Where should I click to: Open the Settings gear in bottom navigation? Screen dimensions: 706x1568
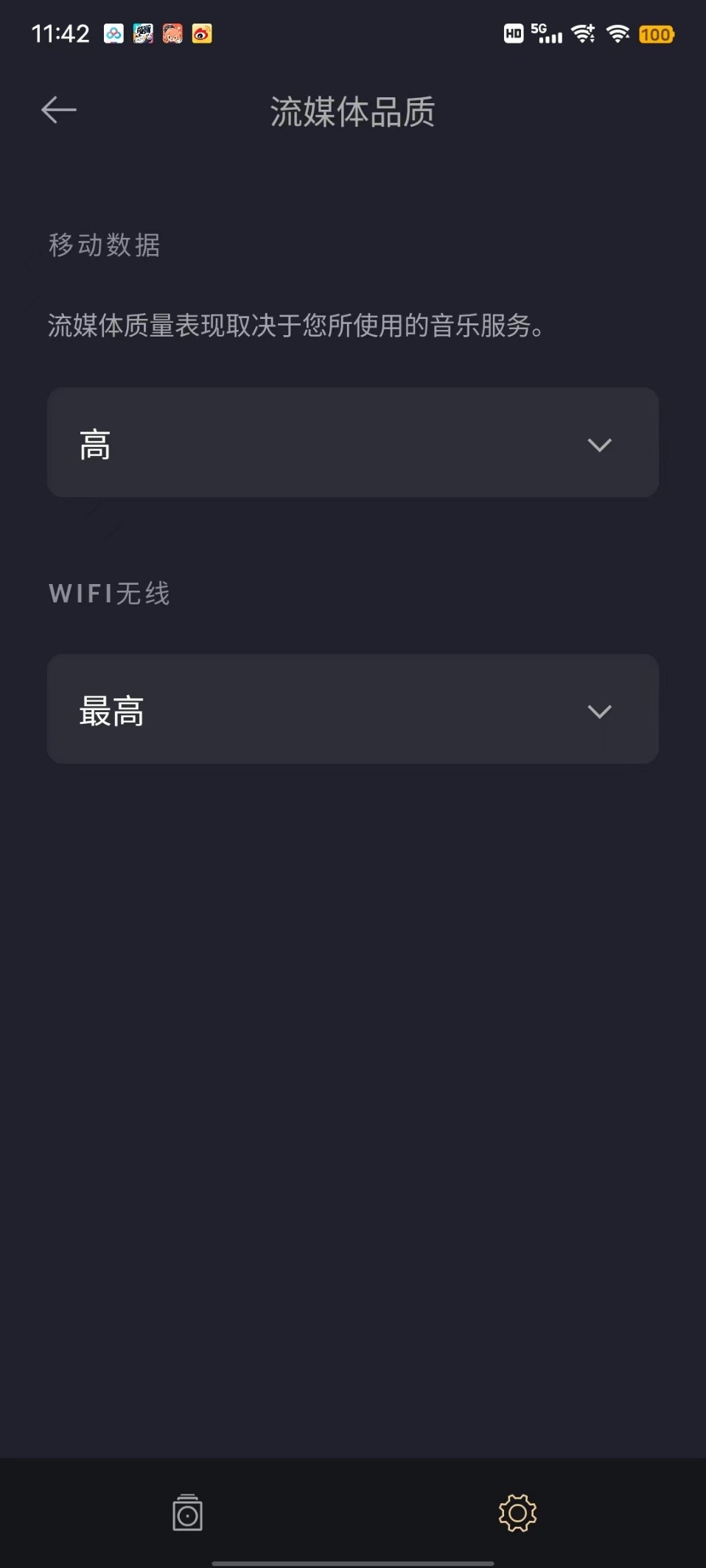tap(517, 1514)
